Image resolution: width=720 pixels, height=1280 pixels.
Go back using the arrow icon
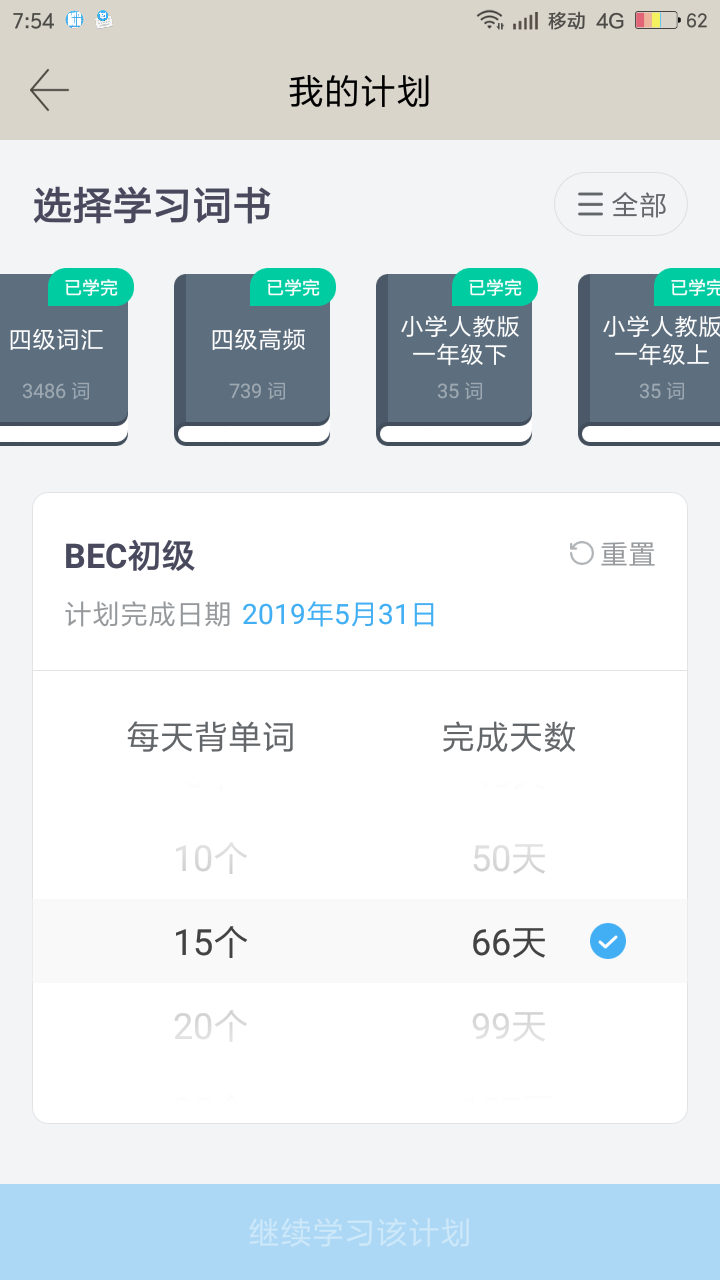pos(49,90)
